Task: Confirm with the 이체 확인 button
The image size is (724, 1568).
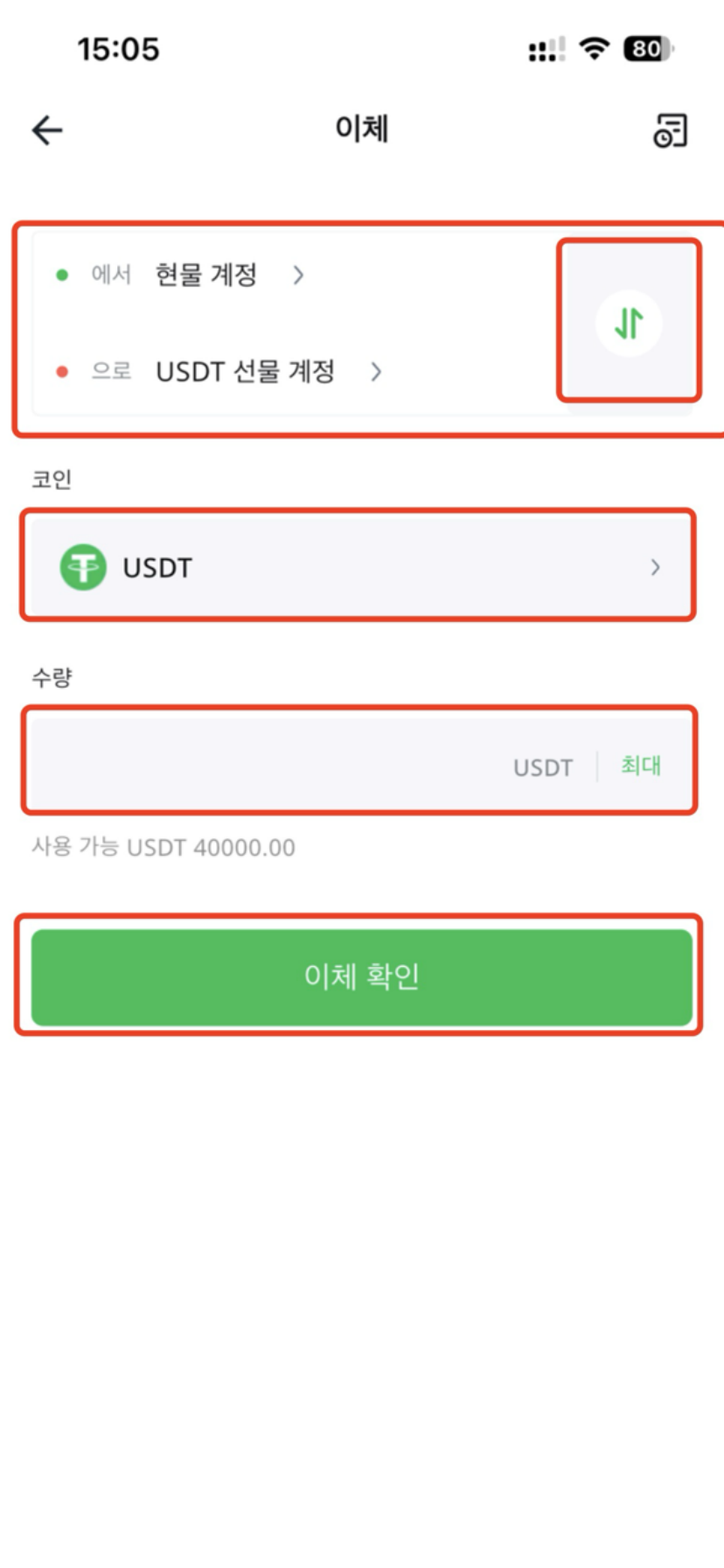Action: point(361,976)
